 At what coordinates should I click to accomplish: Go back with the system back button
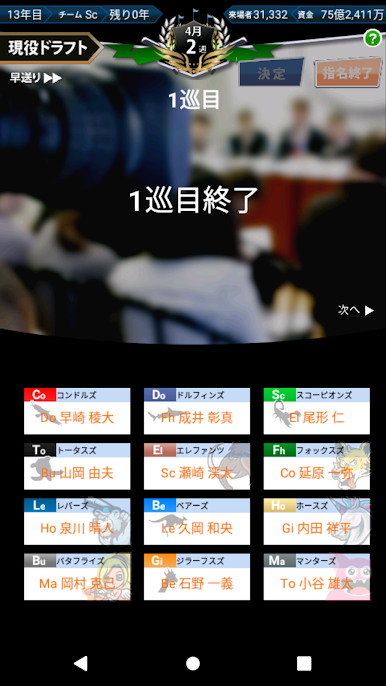tap(81, 663)
